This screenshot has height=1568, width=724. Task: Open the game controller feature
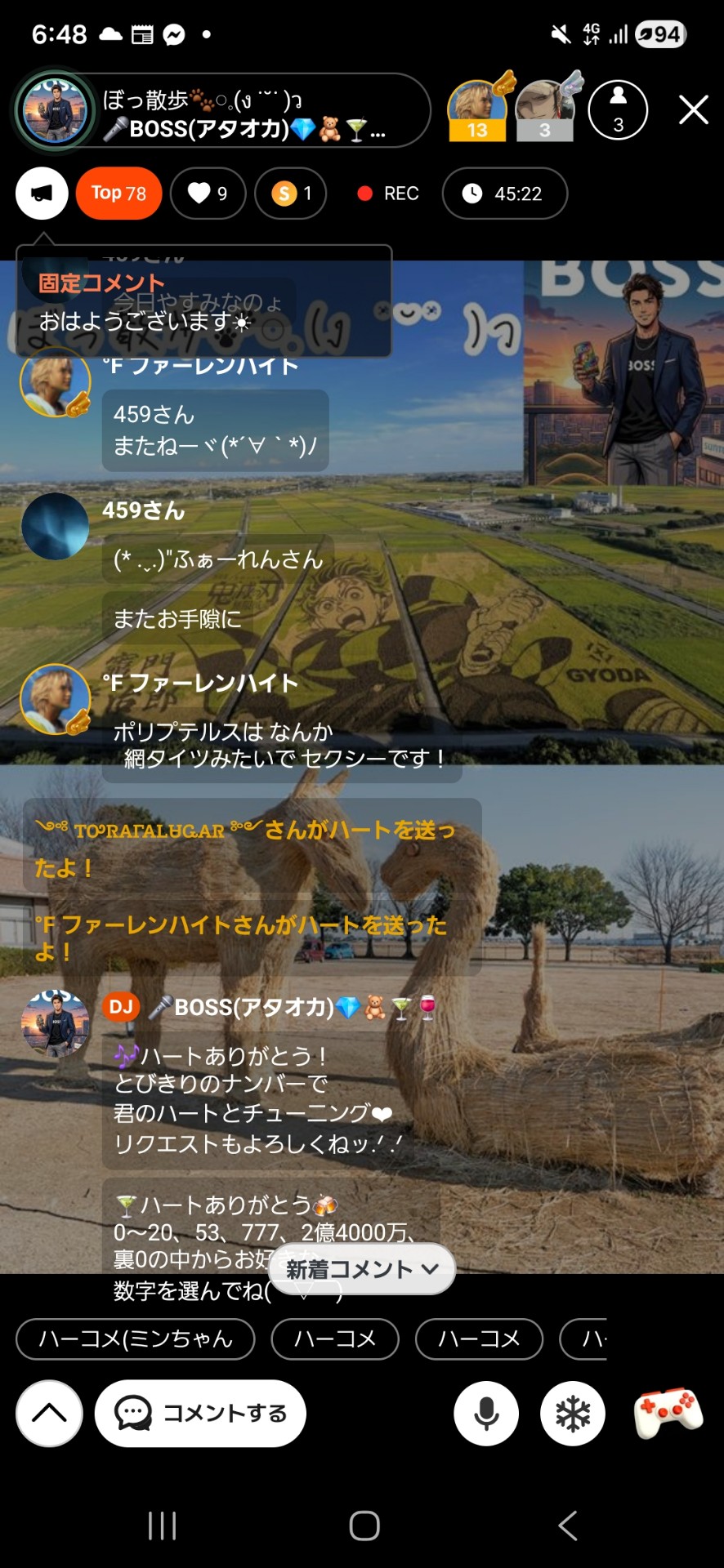[668, 1413]
